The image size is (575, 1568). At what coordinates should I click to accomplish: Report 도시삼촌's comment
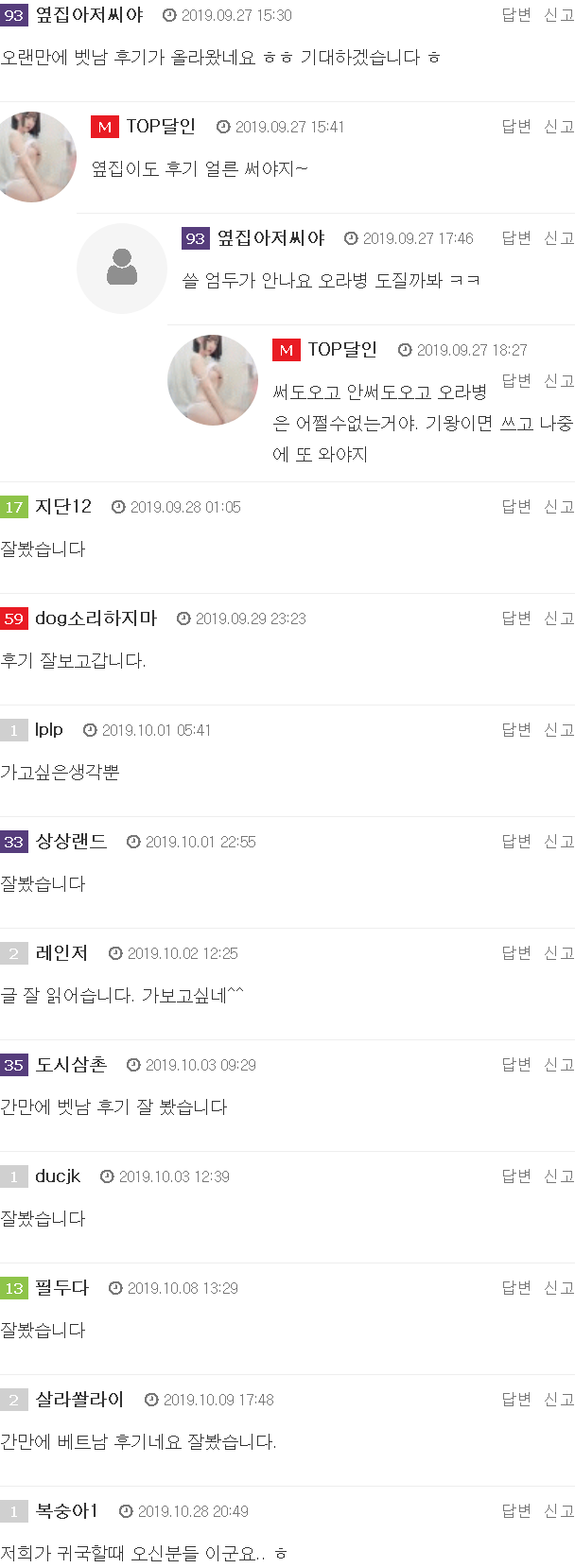[559, 1065]
